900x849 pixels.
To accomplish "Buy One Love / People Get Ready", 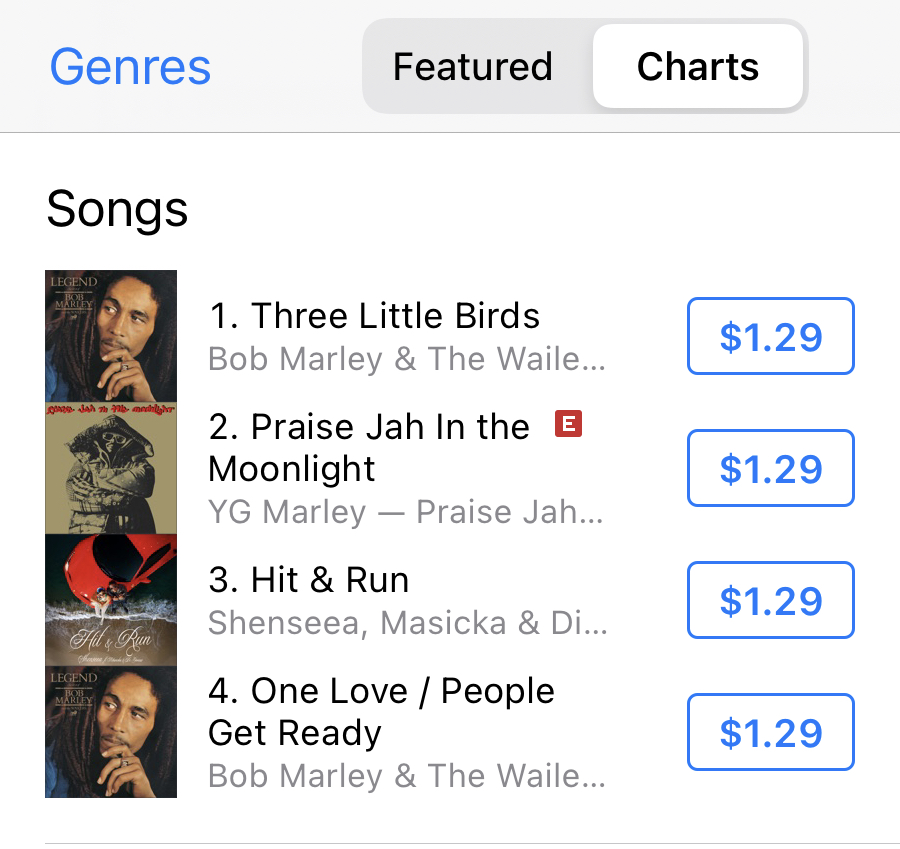I will pos(770,732).
